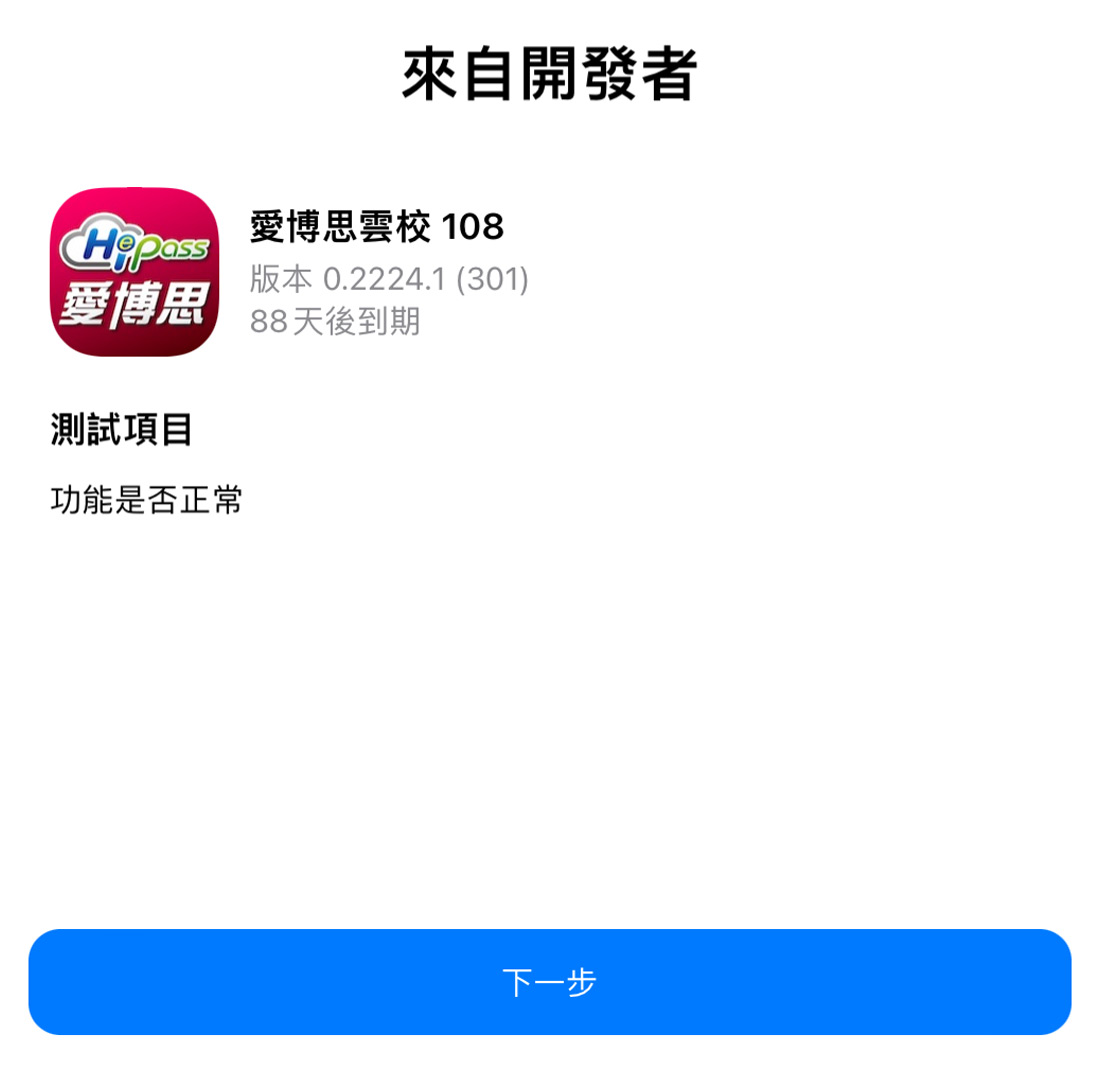The image size is (1100, 1068).
Task: Tap the 下一步 button to continue
Action: pos(549,982)
